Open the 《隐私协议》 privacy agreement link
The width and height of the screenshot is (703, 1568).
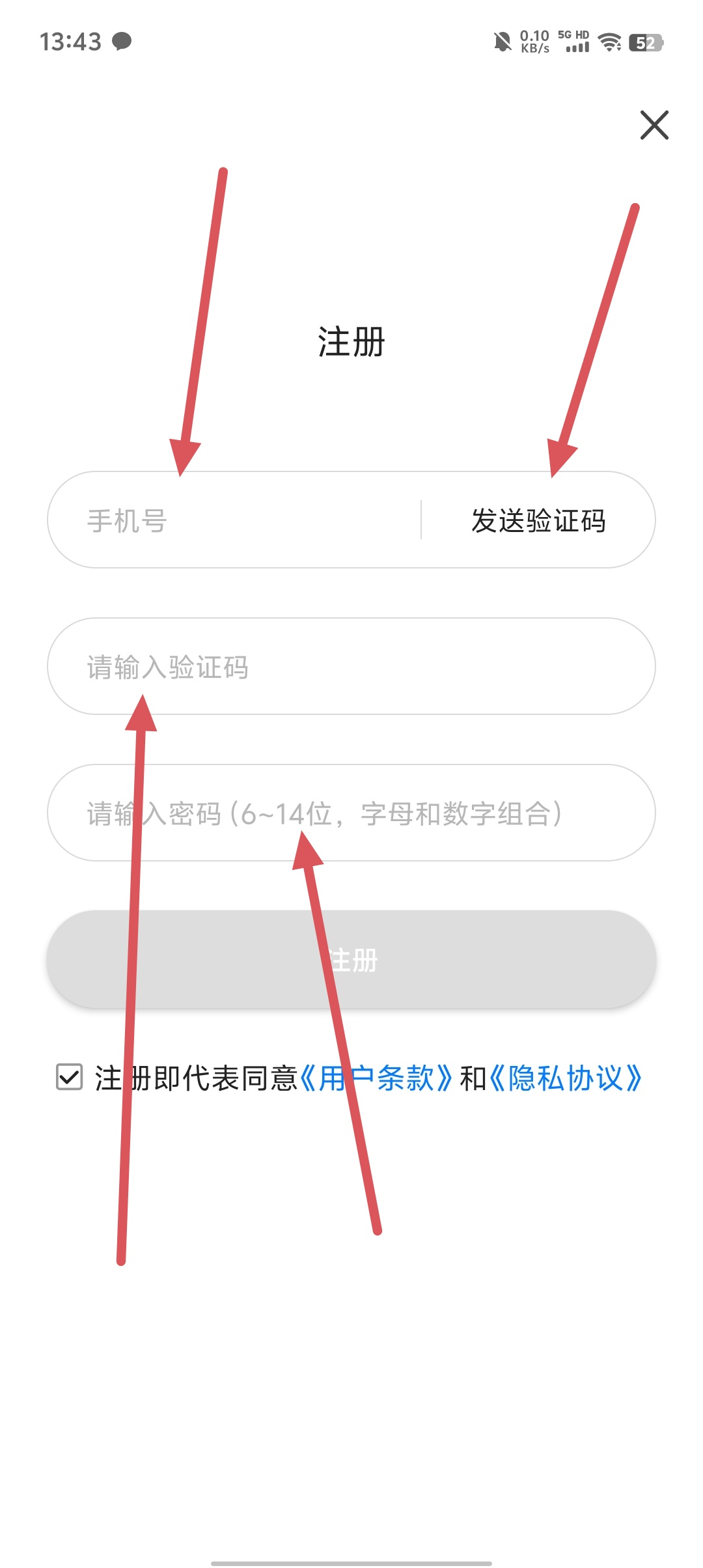(x=565, y=1078)
